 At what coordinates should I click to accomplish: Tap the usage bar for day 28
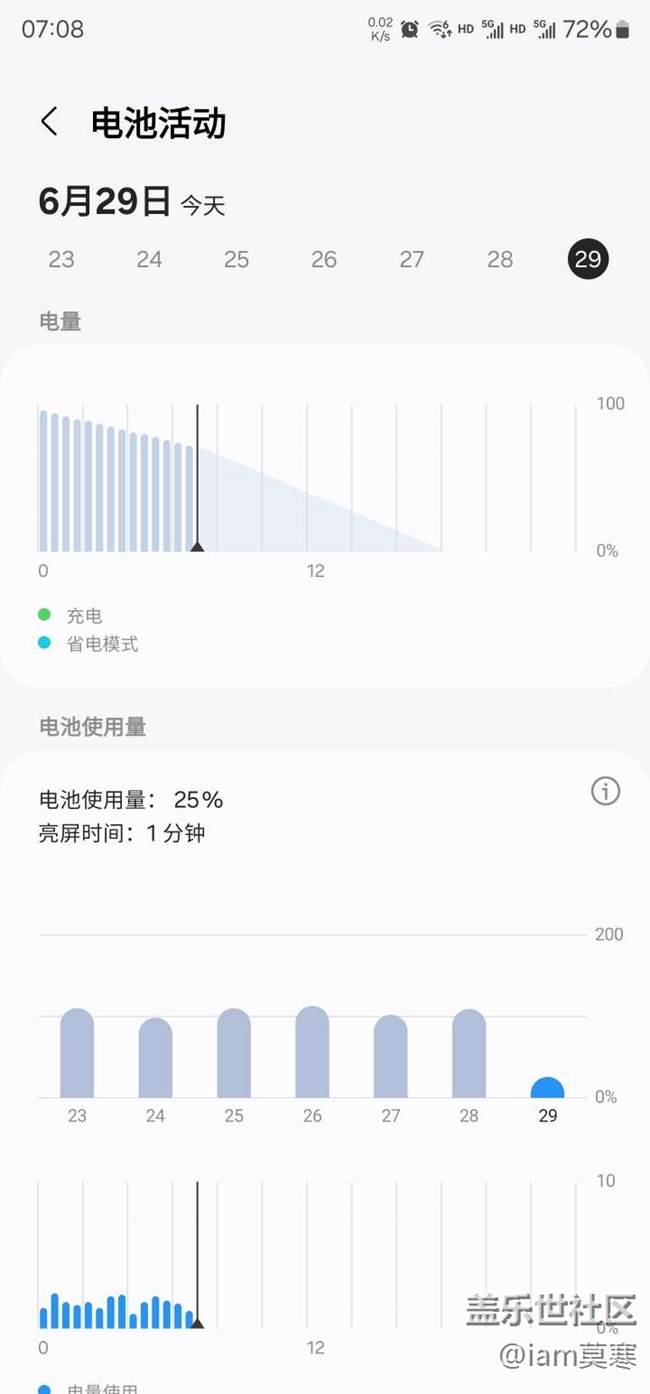click(469, 1053)
